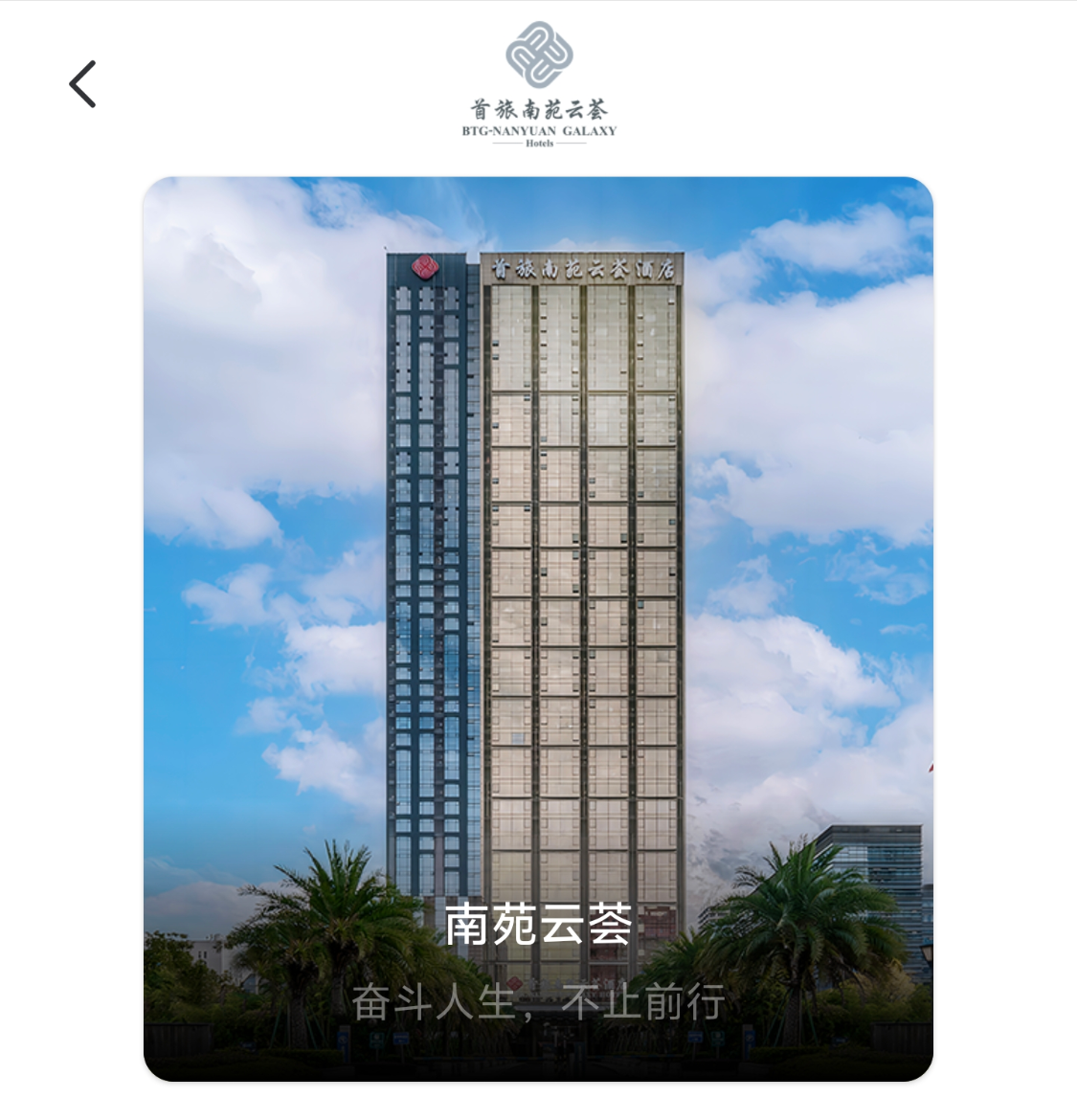Open the 南苑云荟 hotel card

pyautogui.click(x=538, y=629)
